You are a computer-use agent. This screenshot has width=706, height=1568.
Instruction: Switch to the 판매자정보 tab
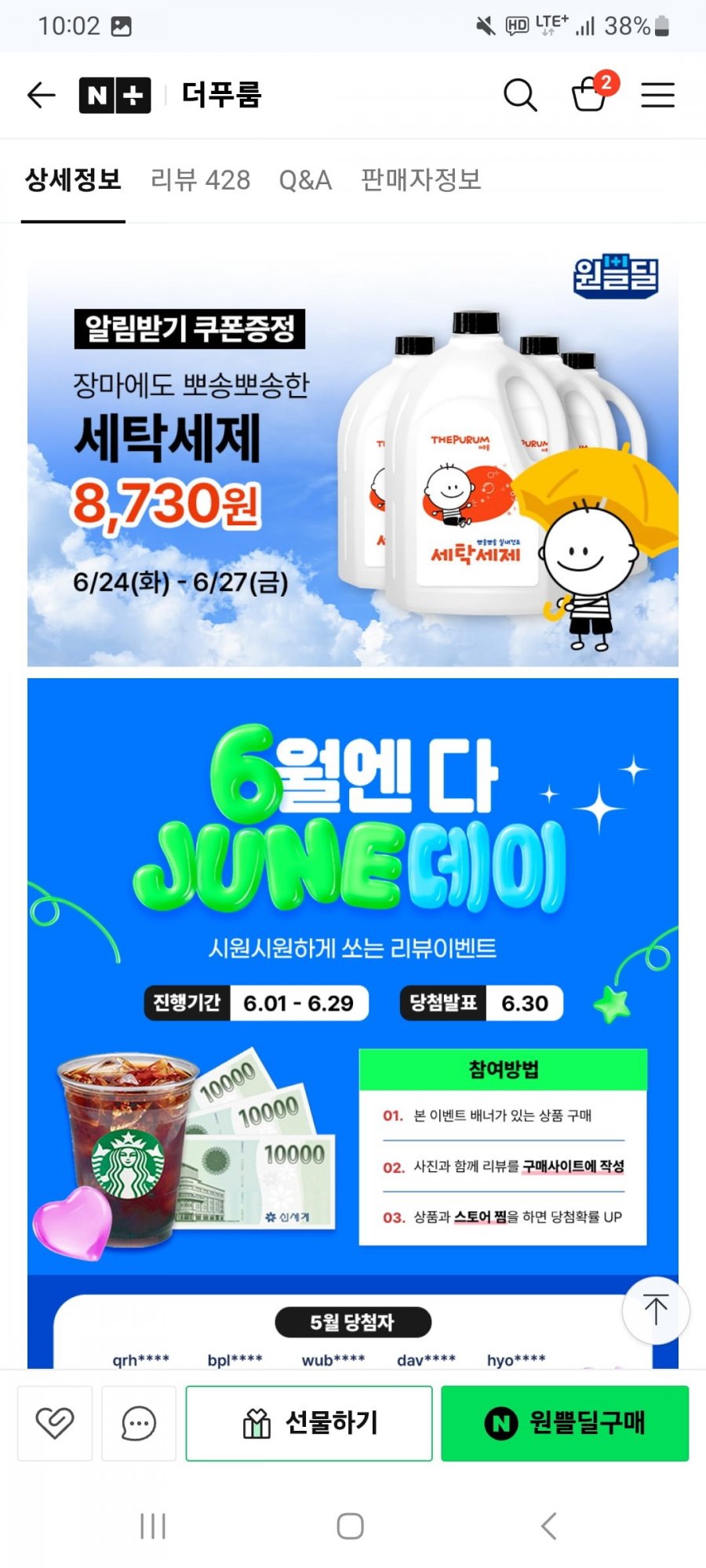pyautogui.click(x=420, y=180)
